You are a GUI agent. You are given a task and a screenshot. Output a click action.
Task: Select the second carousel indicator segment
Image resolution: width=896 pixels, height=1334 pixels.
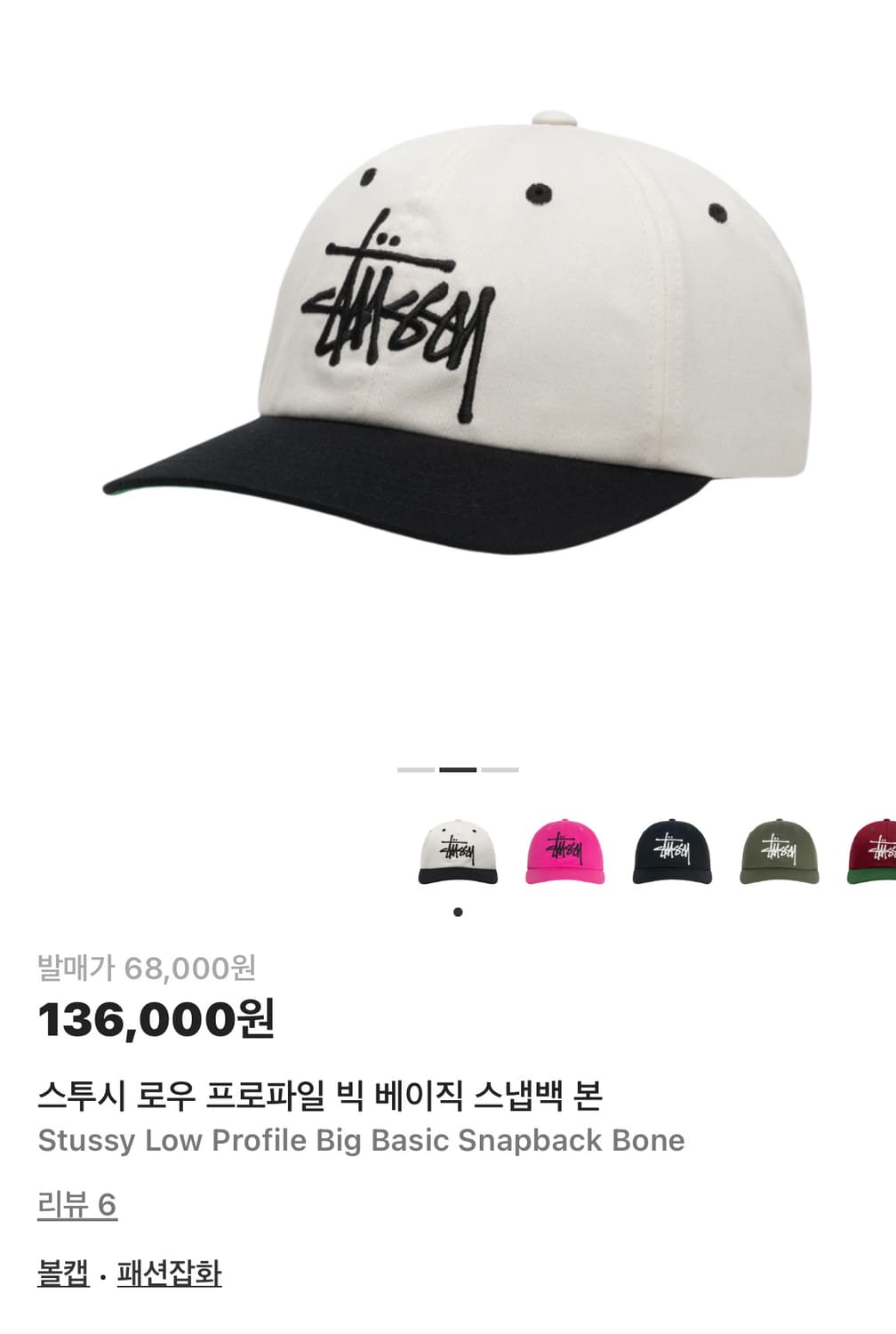[x=456, y=767]
